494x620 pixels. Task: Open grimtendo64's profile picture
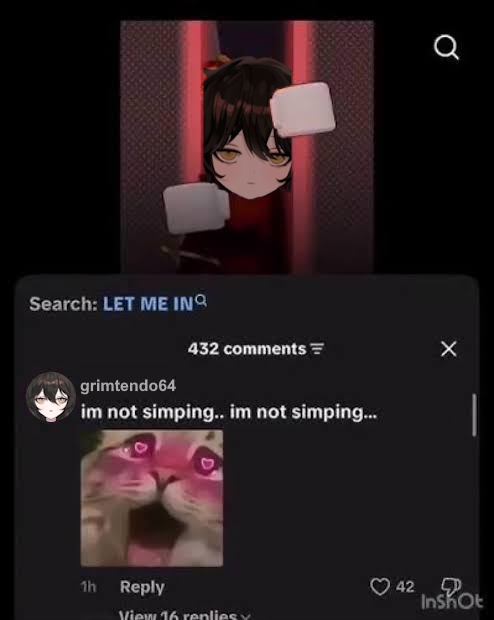coord(51,397)
